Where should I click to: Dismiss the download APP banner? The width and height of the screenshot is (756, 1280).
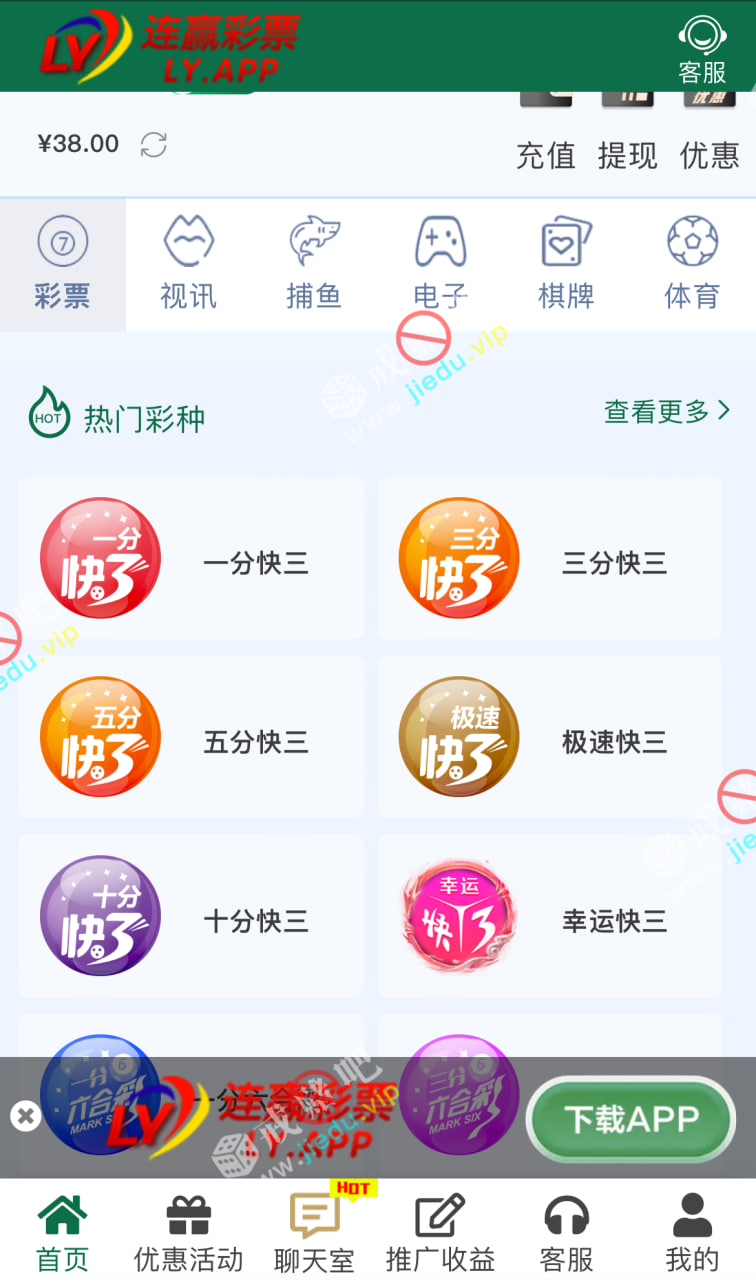coord(26,1116)
